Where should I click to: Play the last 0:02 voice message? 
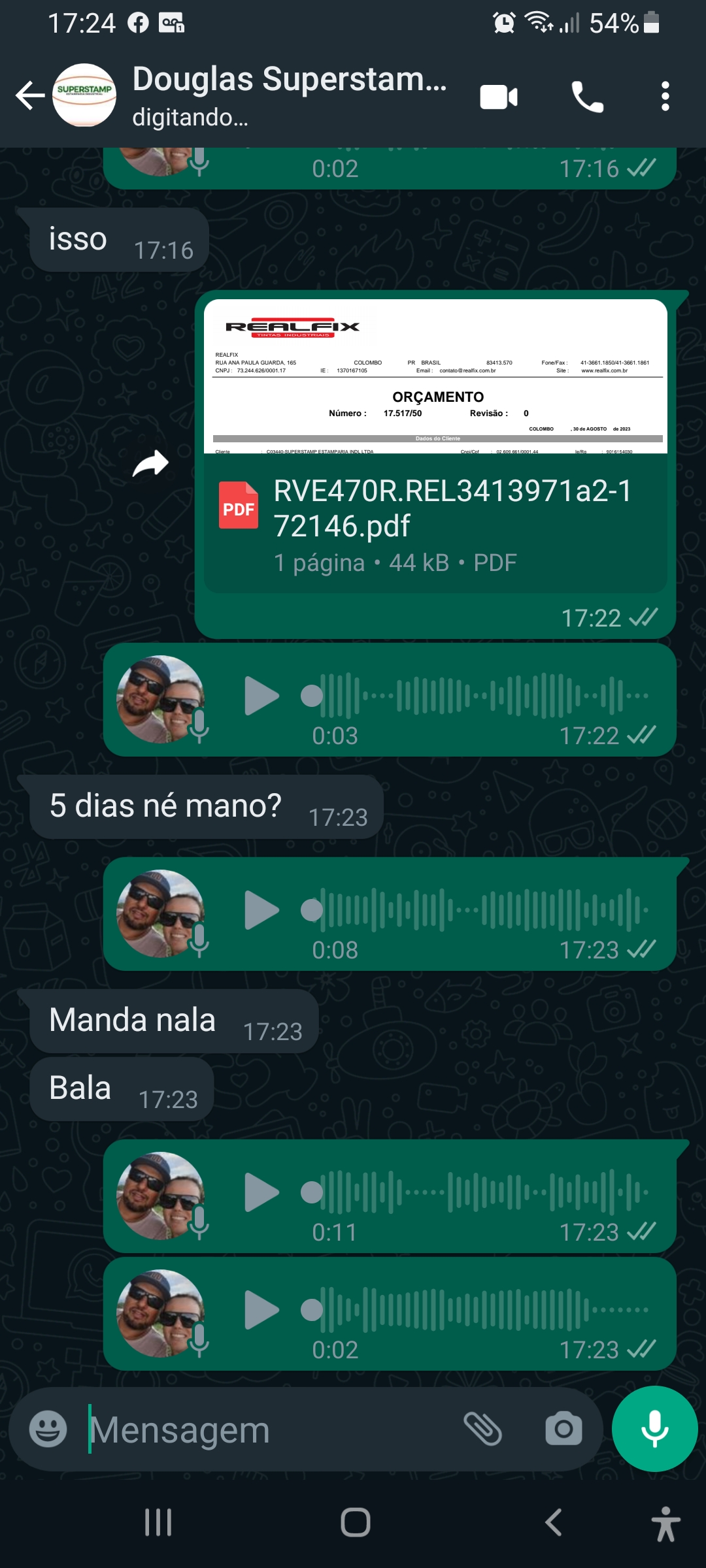261,1310
